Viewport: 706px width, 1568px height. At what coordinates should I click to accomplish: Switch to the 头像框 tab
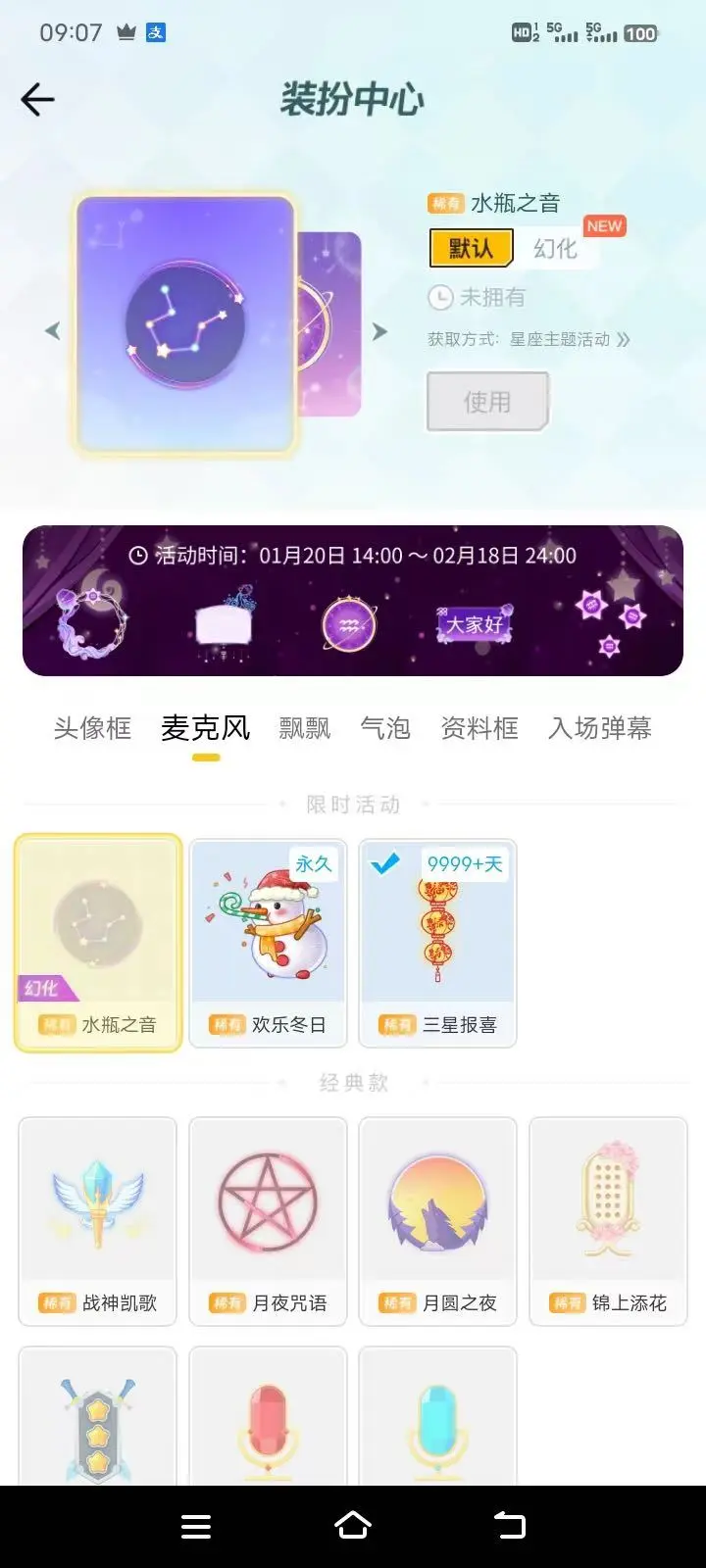[92, 728]
